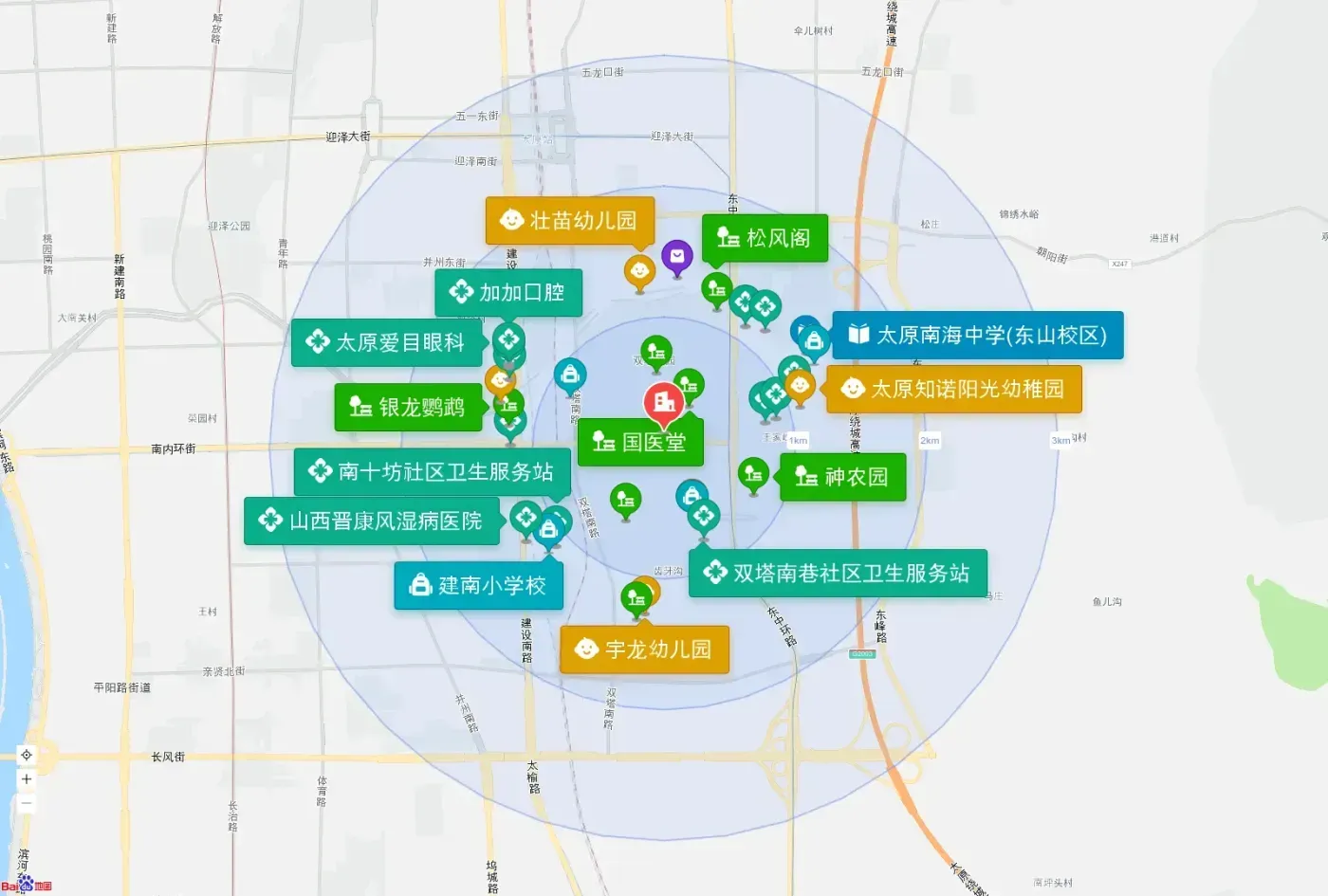Tap the red center building pin
Image resolution: width=1328 pixels, height=896 pixels.
pos(664,405)
